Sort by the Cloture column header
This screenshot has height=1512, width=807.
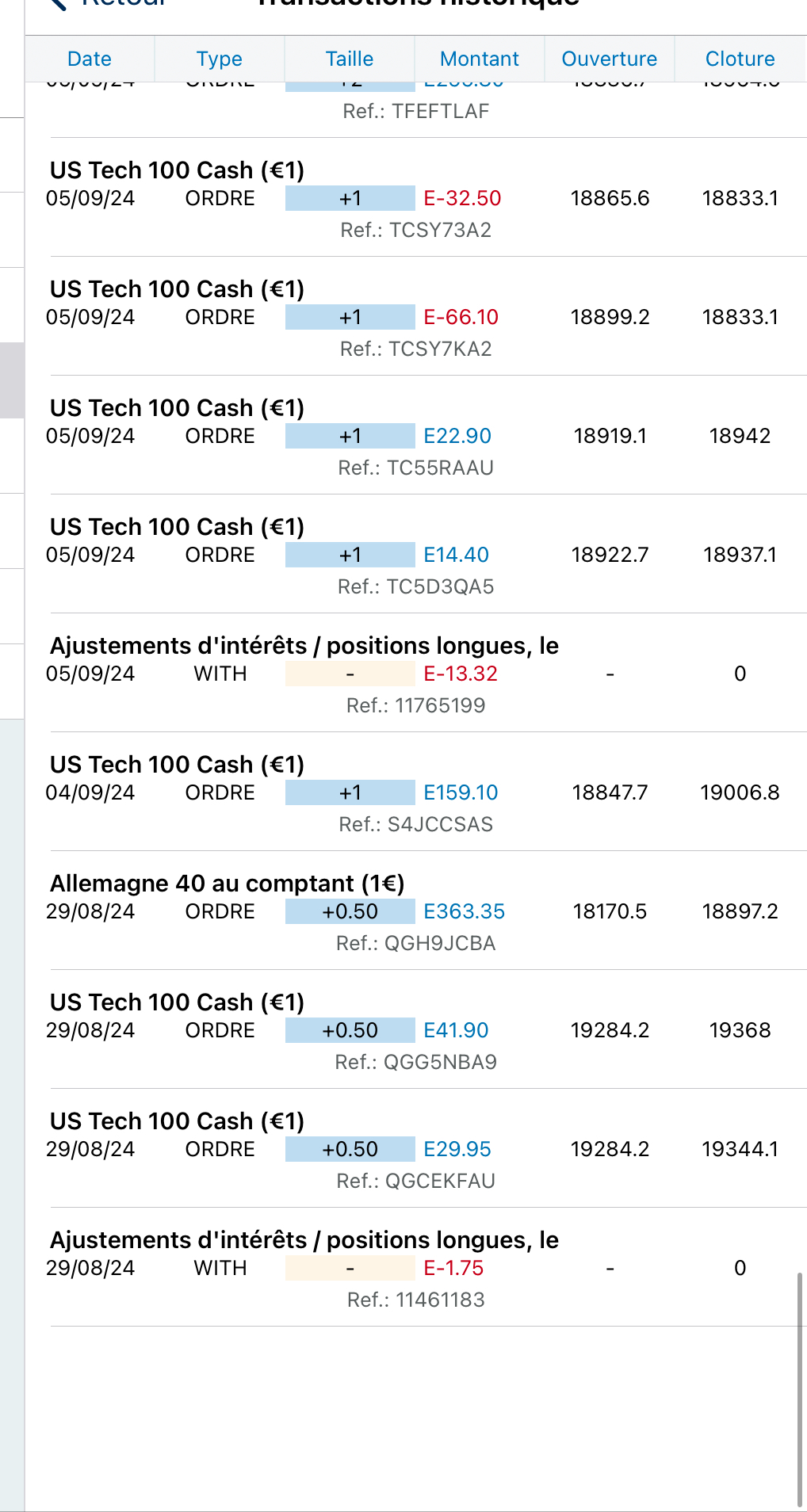coord(740,59)
